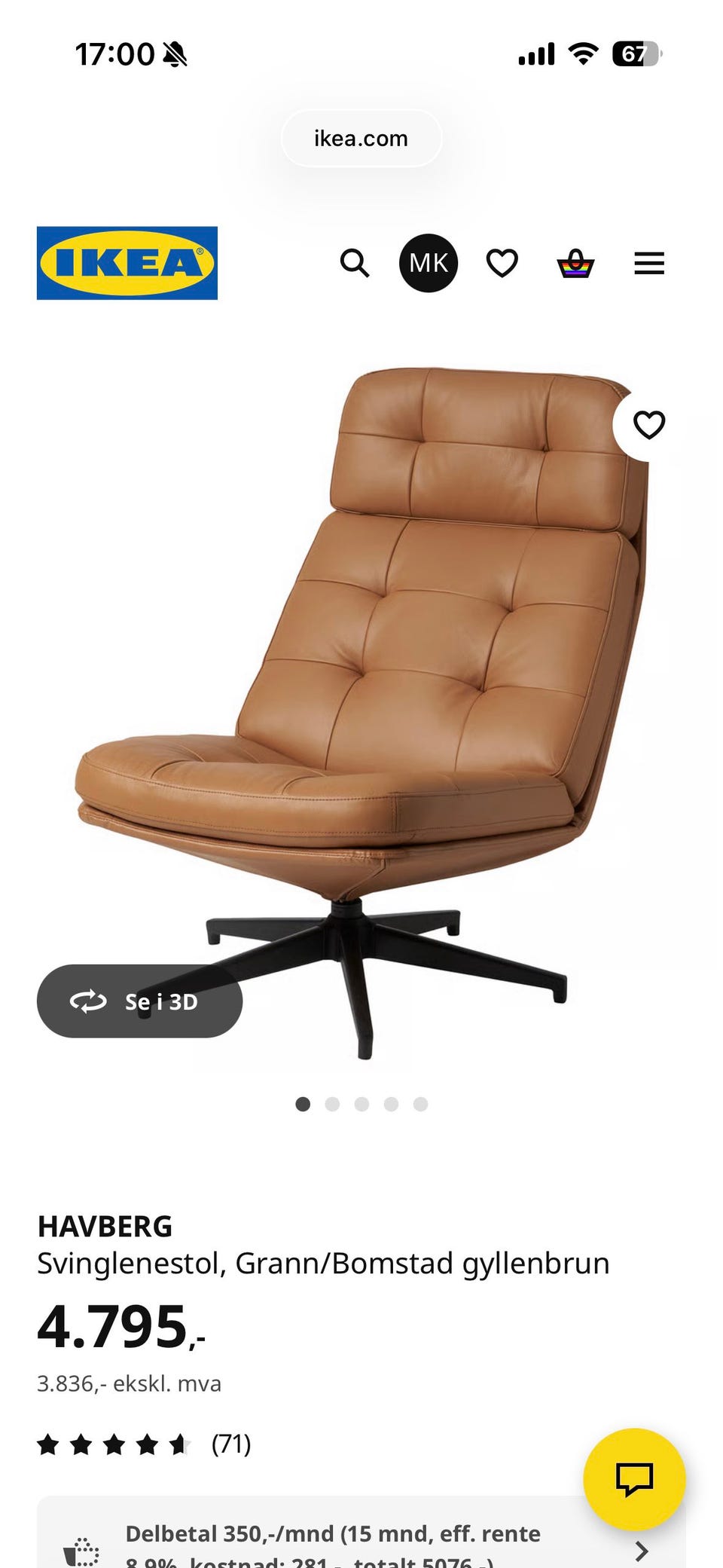723x1568 pixels.
Task: Open the shopping basket
Action: [x=575, y=264]
